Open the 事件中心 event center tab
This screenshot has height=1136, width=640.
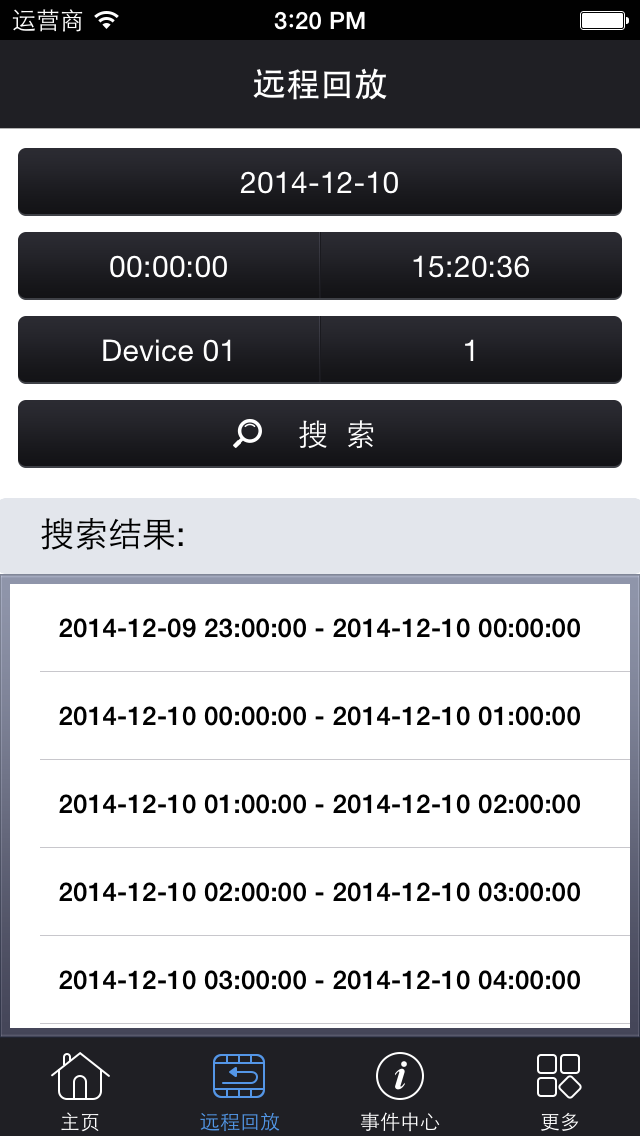(x=400, y=1088)
